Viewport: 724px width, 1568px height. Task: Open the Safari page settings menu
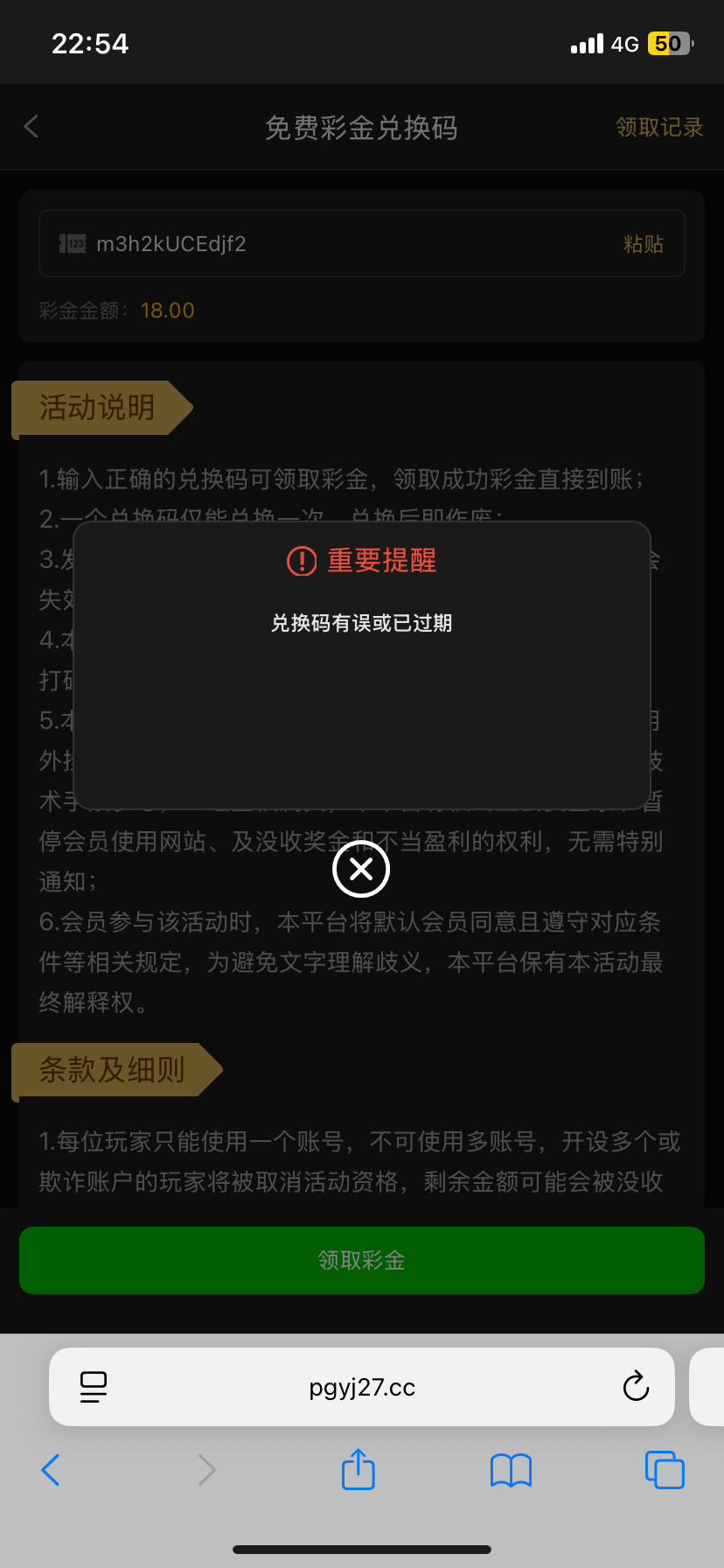94,1387
